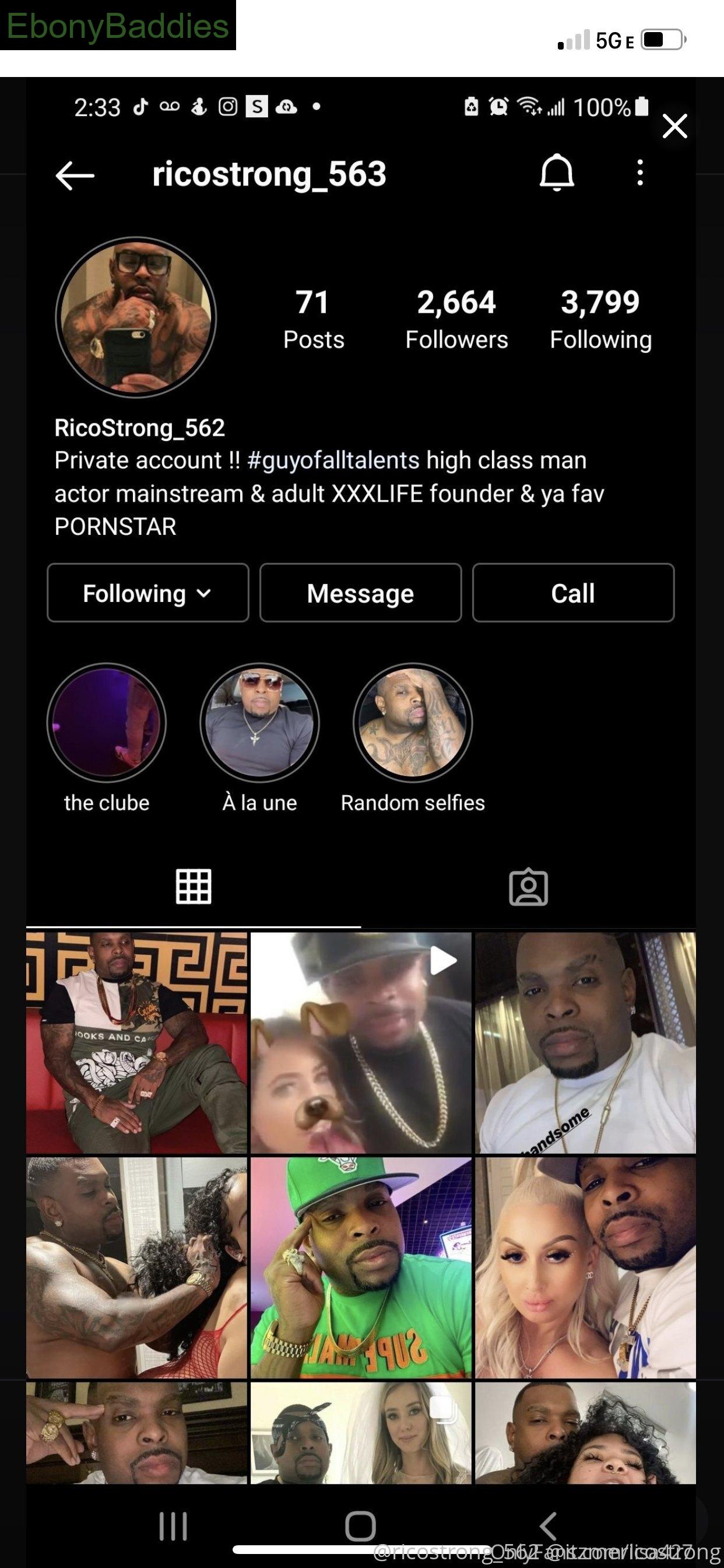The image size is (724, 1568).
Task: Open the post showing the green cap
Action: click(361, 1268)
